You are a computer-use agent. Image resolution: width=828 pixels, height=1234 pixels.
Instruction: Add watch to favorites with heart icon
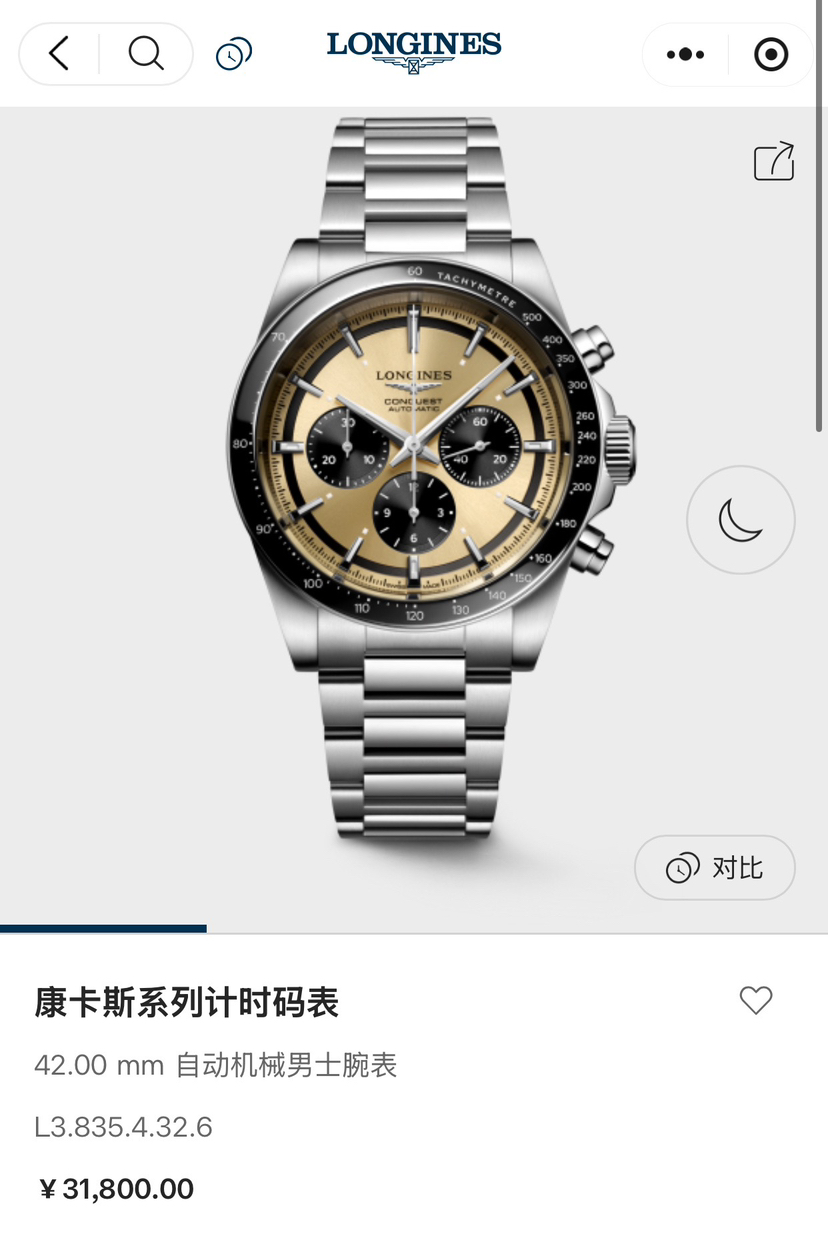coord(756,1000)
